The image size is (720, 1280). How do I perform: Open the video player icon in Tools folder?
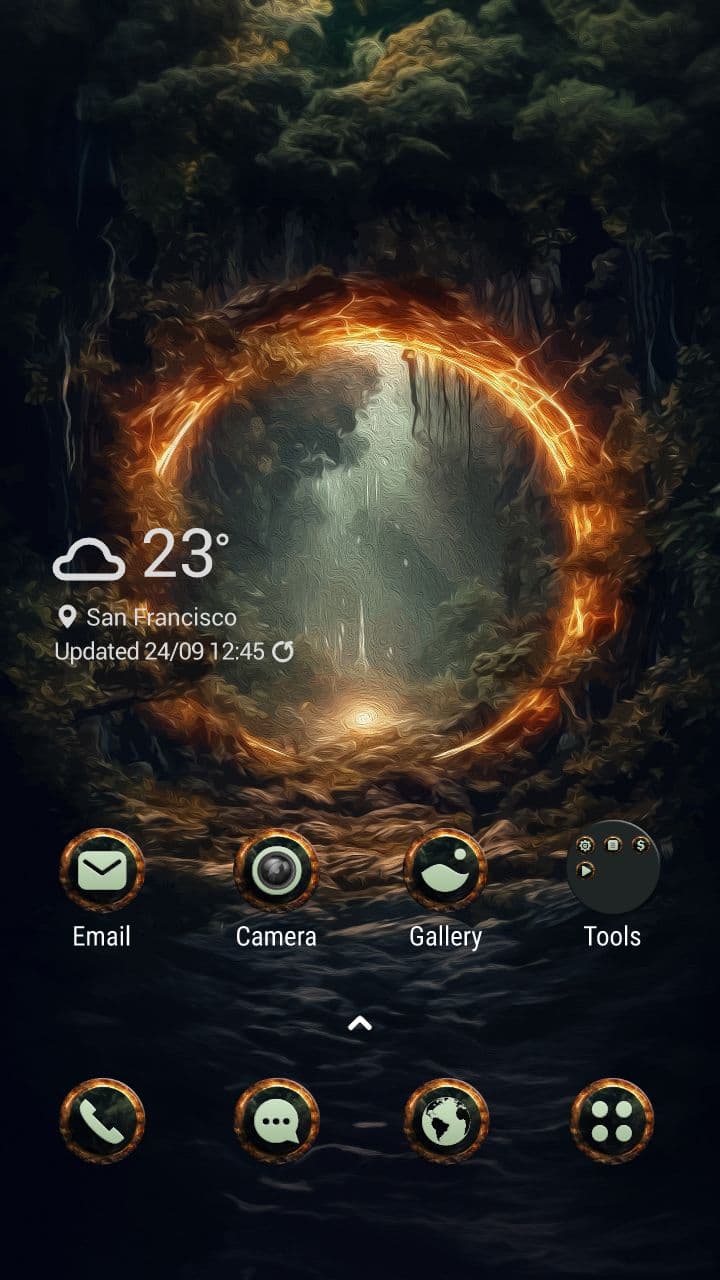tap(586, 871)
